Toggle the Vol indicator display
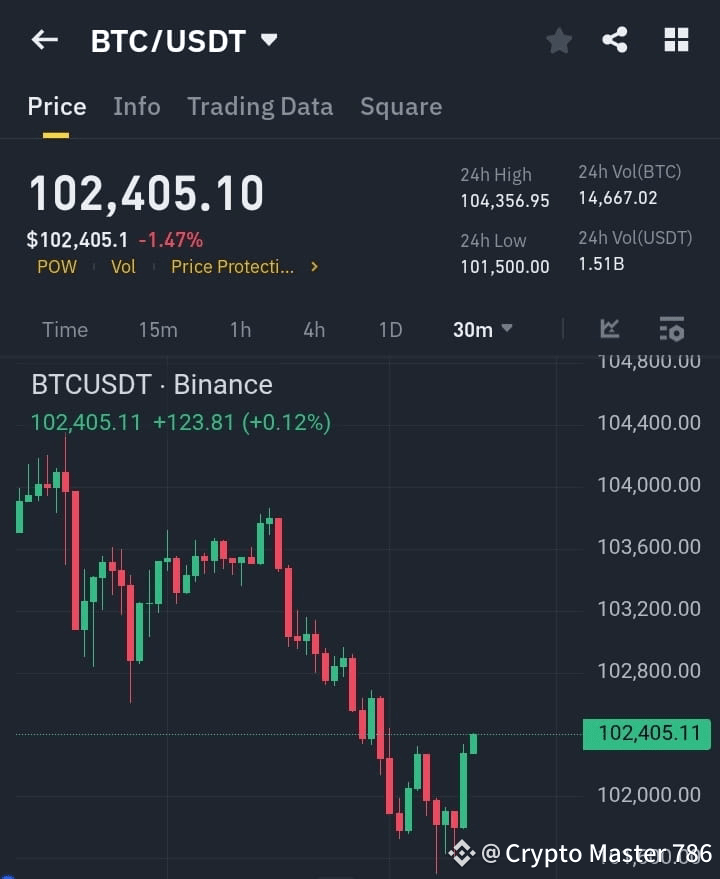Screen dimensions: 720x879 point(123,266)
